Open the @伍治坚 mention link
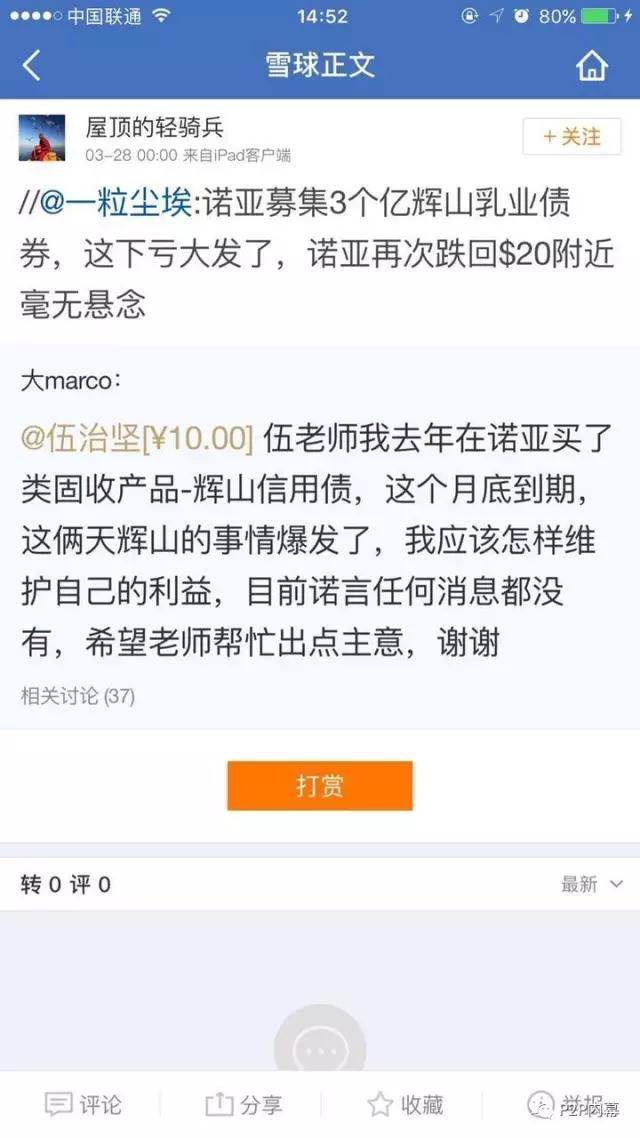This screenshot has width=640, height=1138. [x=137, y=437]
